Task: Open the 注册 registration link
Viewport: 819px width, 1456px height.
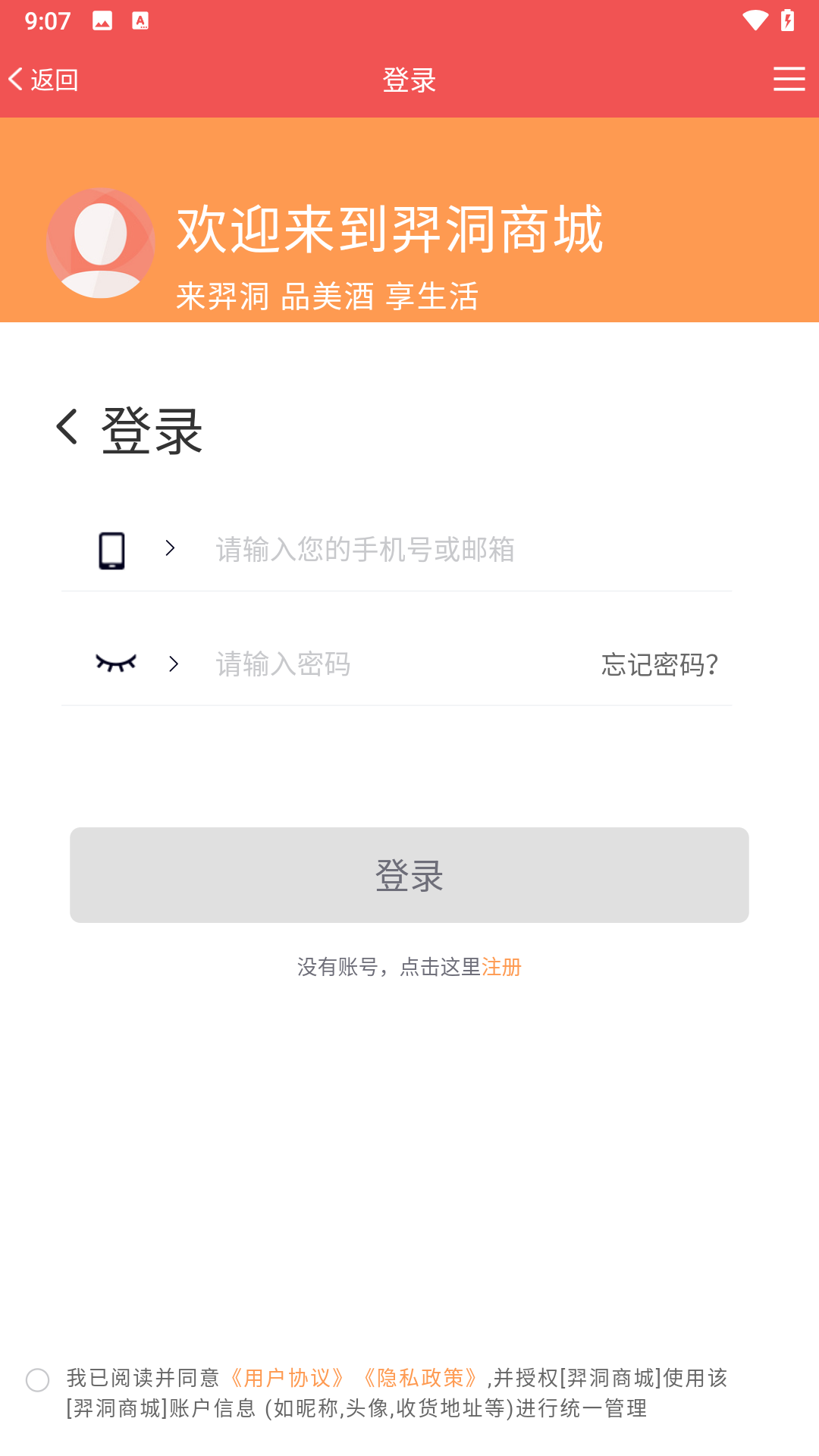Action: coord(500,968)
